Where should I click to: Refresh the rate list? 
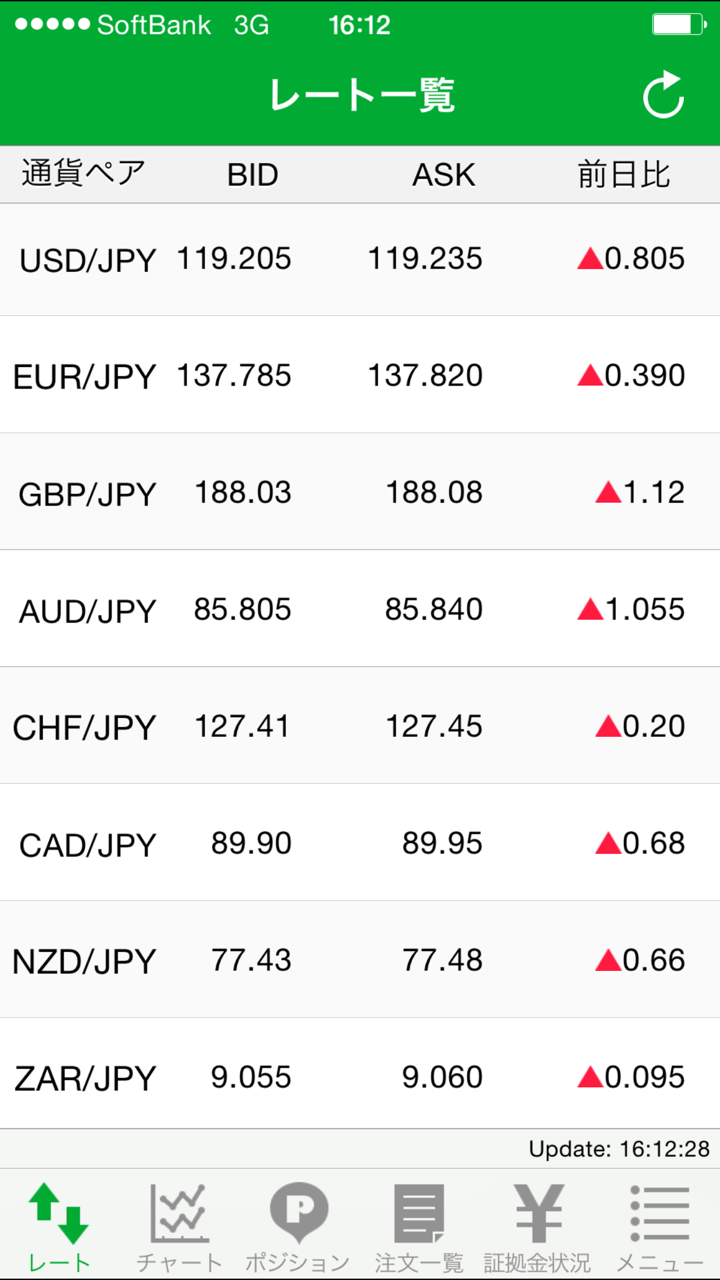pyautogui.click(x=663, y=96)
